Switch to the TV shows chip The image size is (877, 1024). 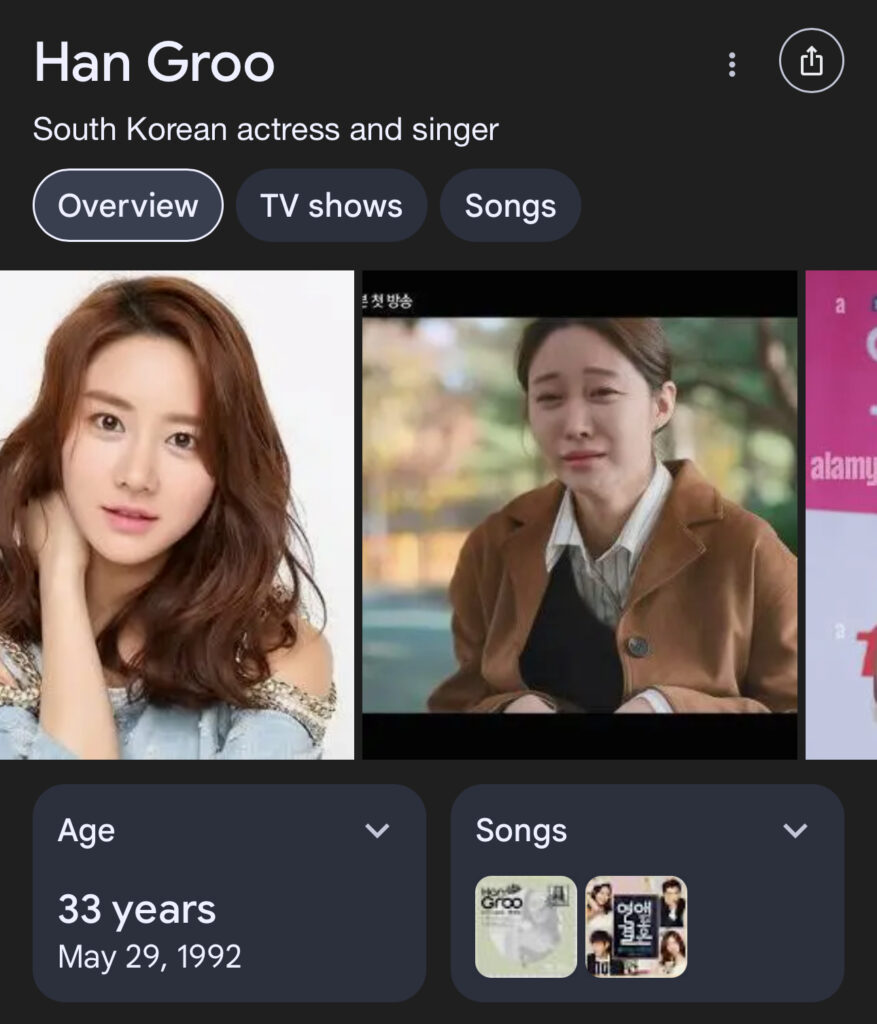tap(331, 206)
